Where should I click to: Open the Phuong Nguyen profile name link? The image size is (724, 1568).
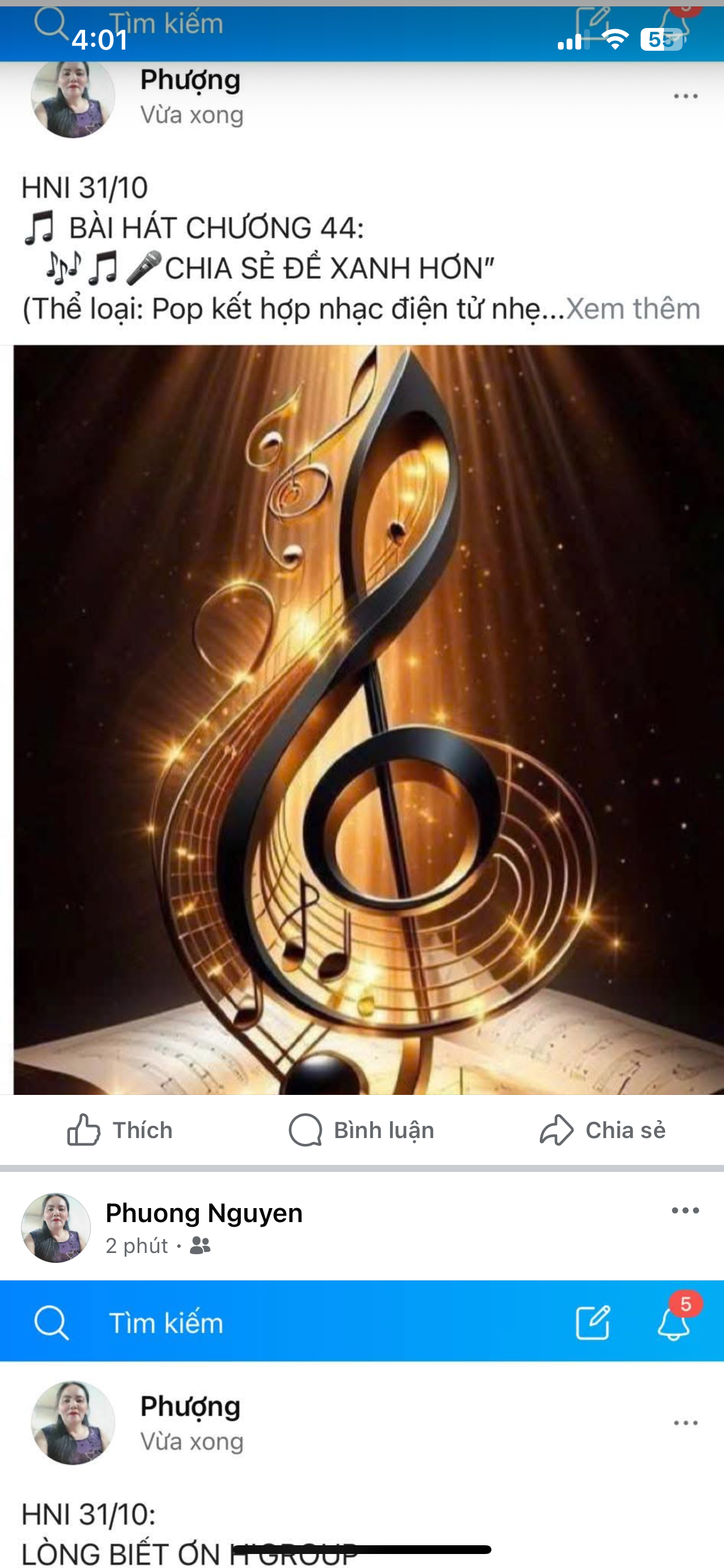click(x=204, y=1213)
